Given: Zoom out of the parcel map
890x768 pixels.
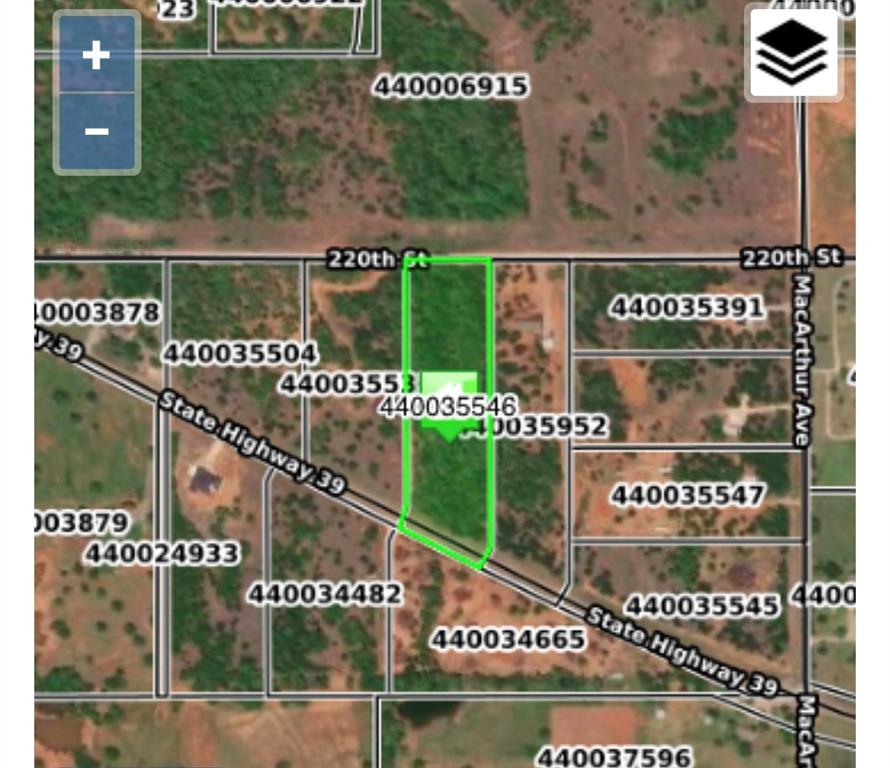Looking at the screenshot, I should click(x=96, y=132).
